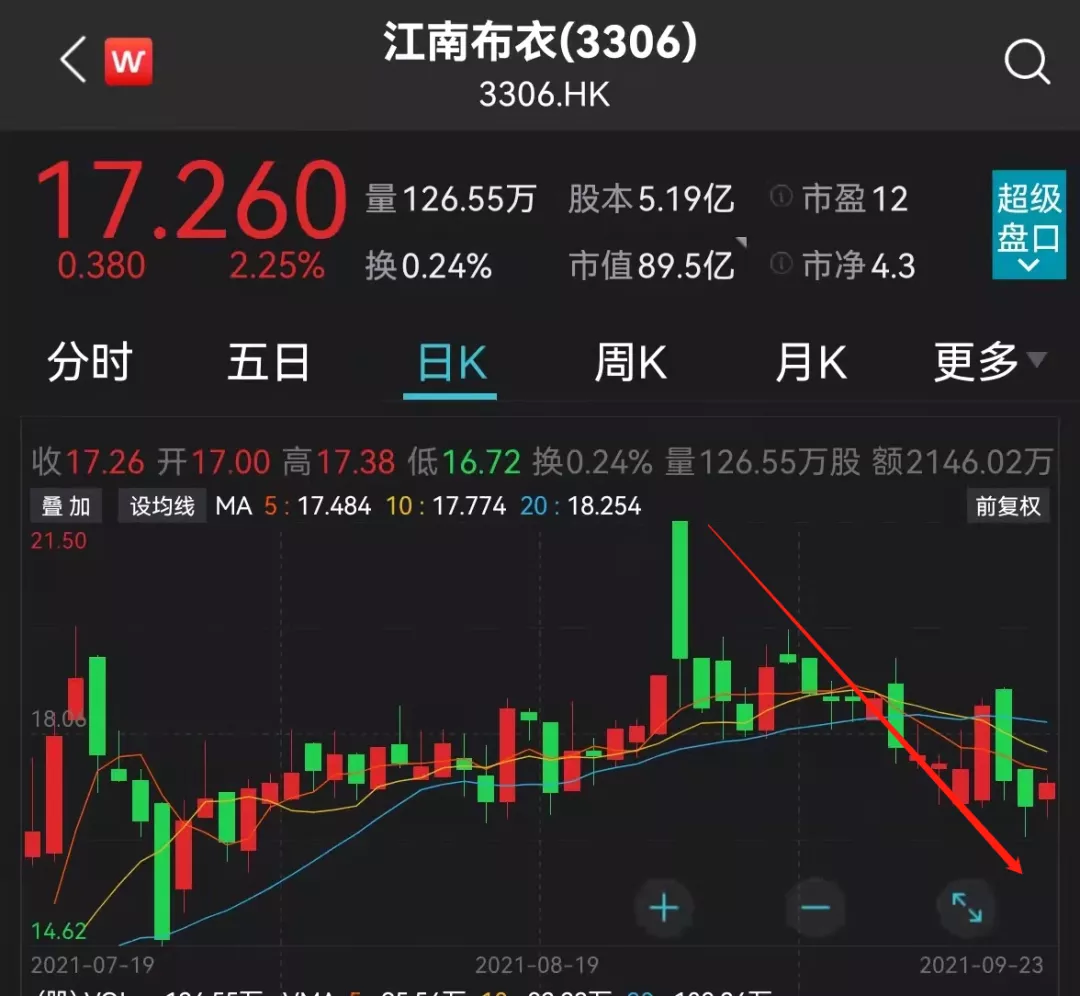Select the 日K chart tab

(x=451, y=363)
